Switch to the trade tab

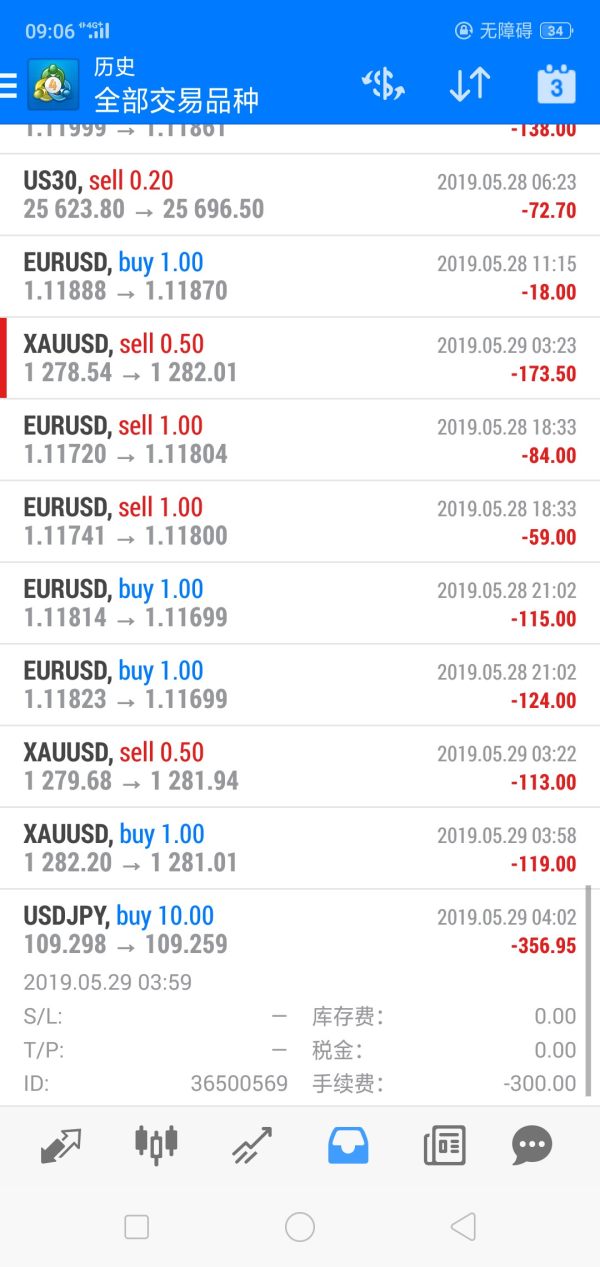(x=252, y=1145)
